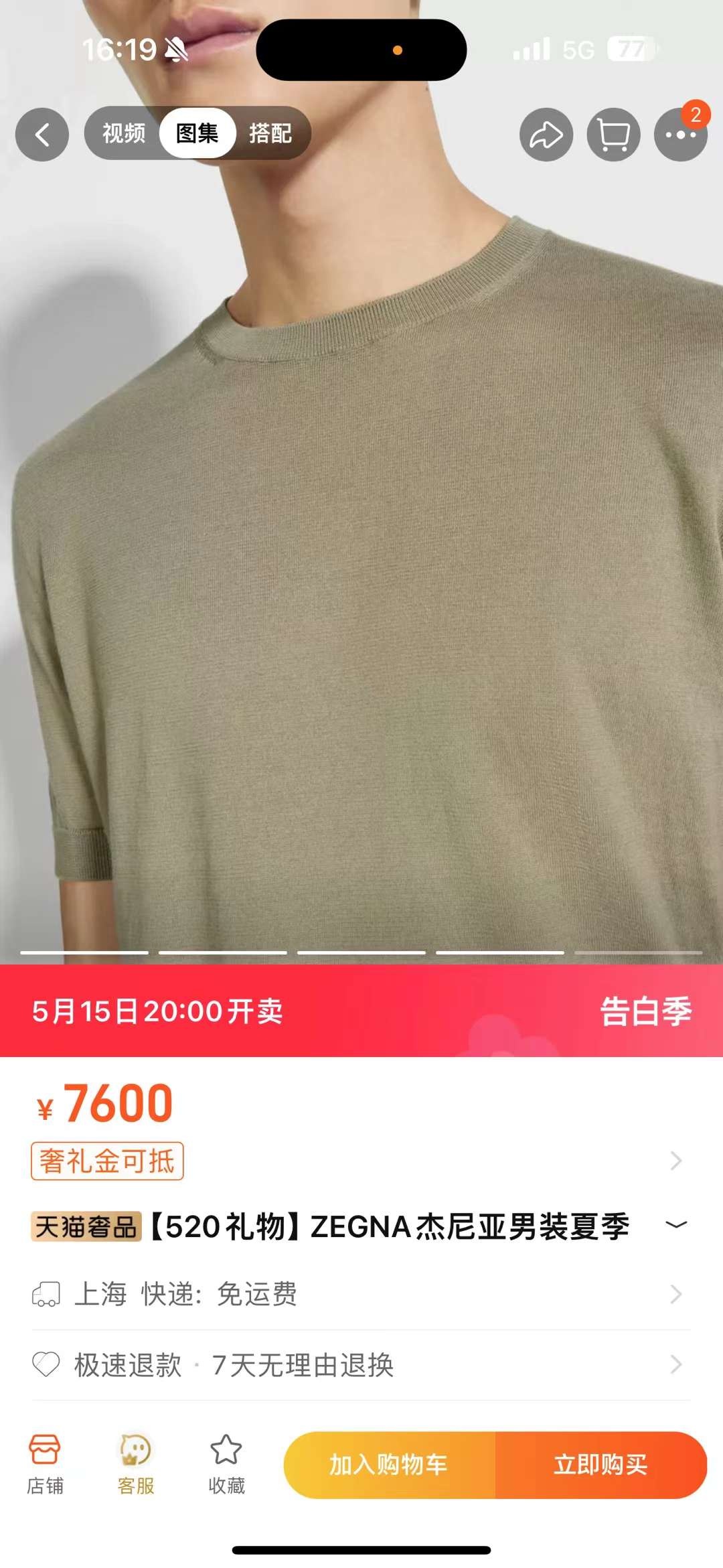This screenshot has height=1568, width=723.
Task: Switch to the 视频 tab
Action: point(124,133)
